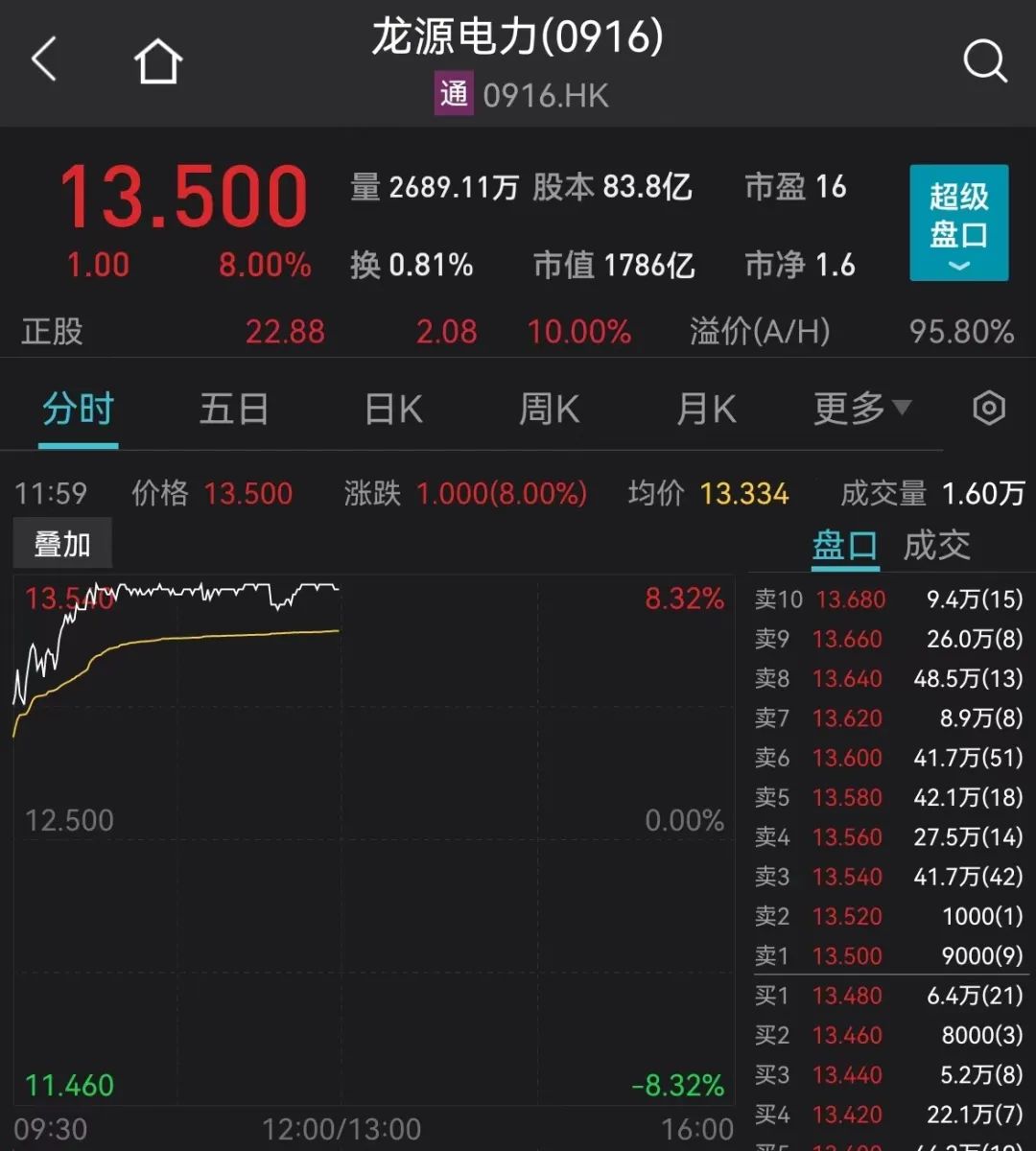Open chart settings hexagon icon

point(989,409)
